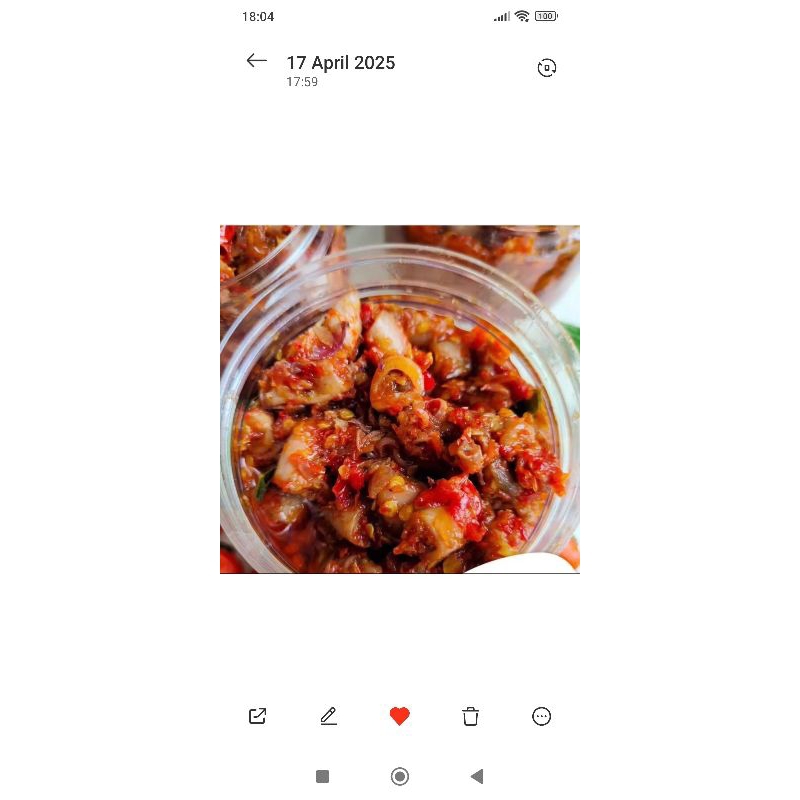800x800 pixels.
Task: Toggle the red heart favorite
Action: [x=400, y=716]
